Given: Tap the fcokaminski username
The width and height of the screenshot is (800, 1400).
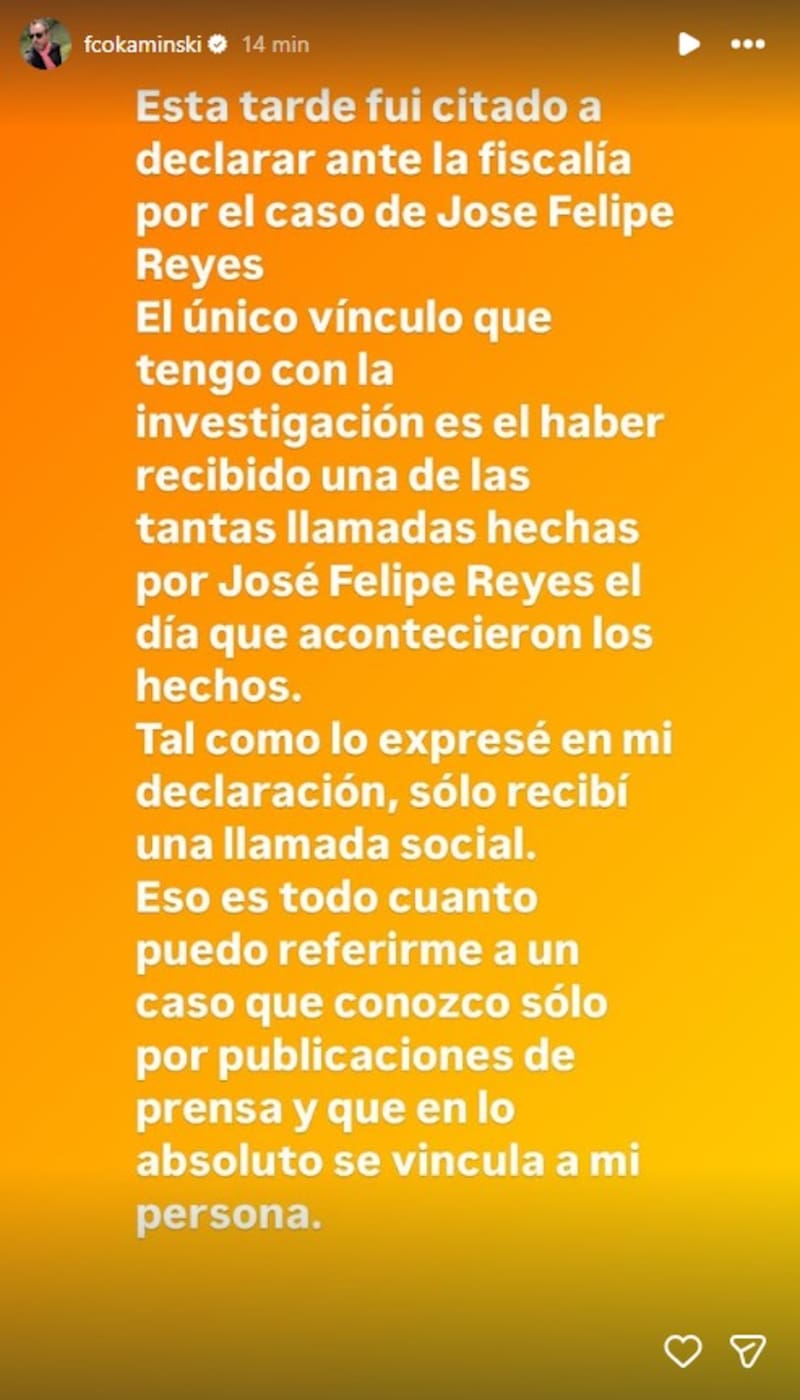Looking at the screenshot, I should (143, 44).
